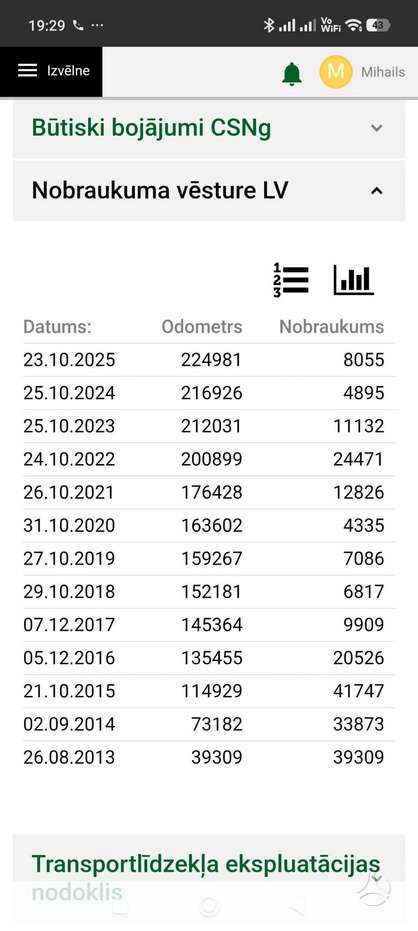This screenshot has width=418, height=931.
Task: Open the Izvēlne drawer menu
Action: [51, 71]
